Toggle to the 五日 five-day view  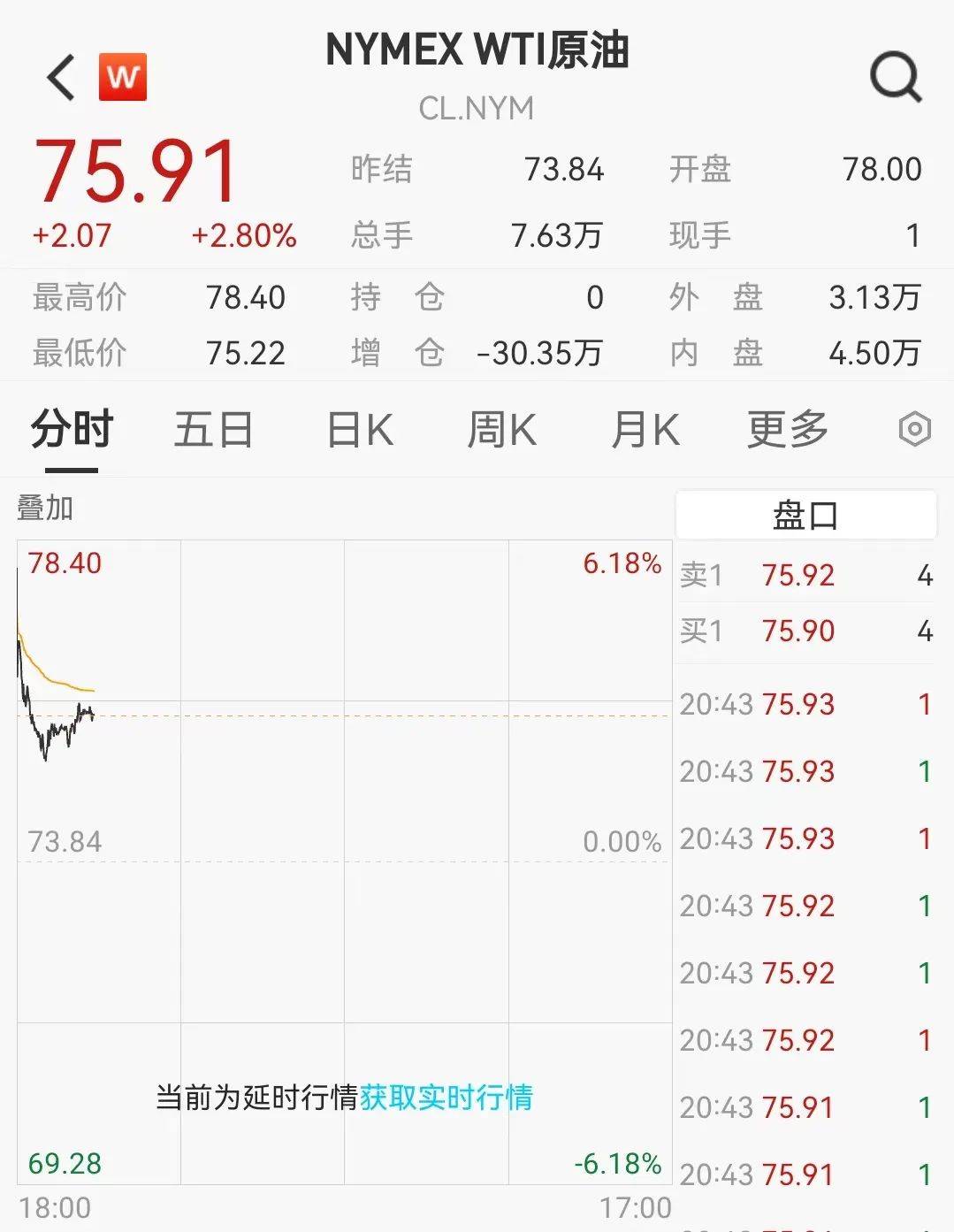coord(212,430)
